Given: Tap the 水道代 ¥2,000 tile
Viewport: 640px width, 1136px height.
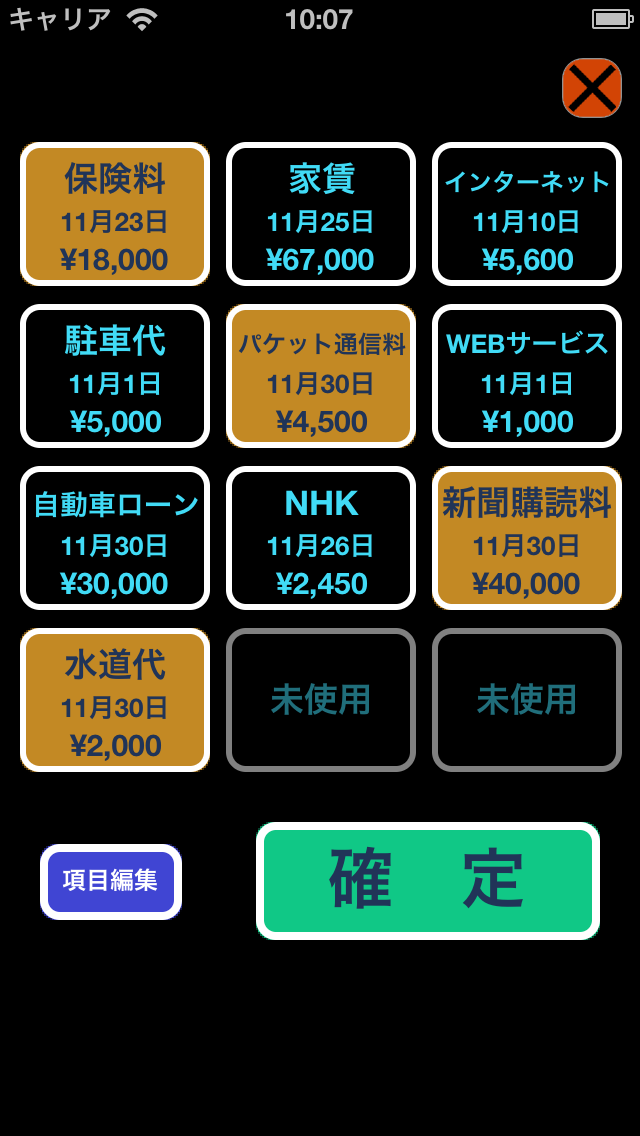Looking at the screenshot, I should [x=115, y=700].
